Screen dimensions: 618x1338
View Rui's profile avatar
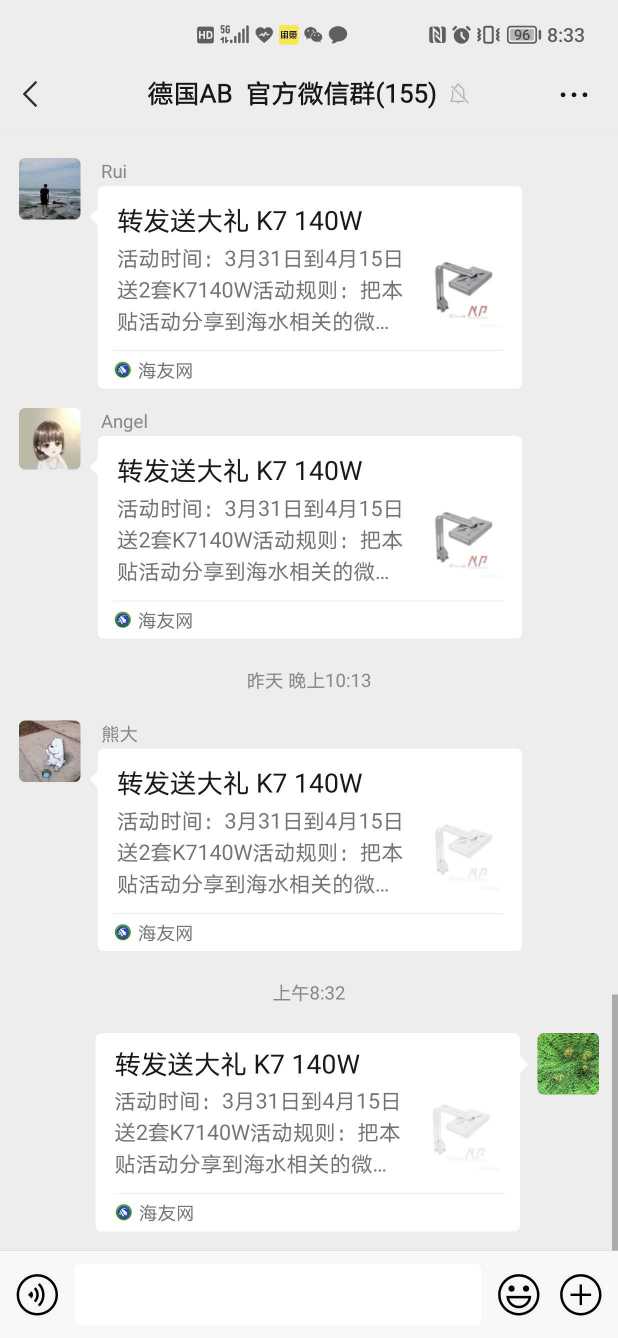tap(50, 188)
